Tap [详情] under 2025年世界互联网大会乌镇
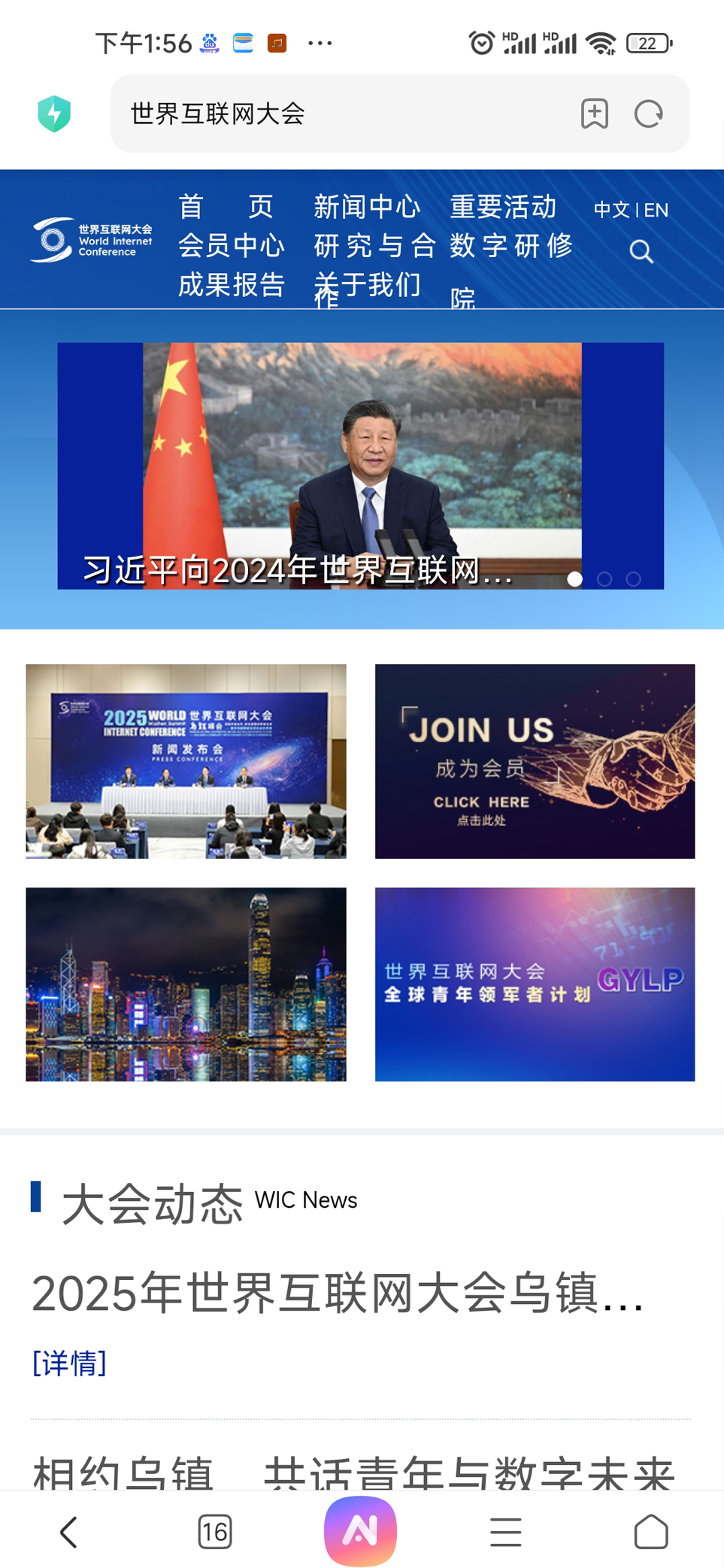 pyautogui.click(x=69, y=1363)
